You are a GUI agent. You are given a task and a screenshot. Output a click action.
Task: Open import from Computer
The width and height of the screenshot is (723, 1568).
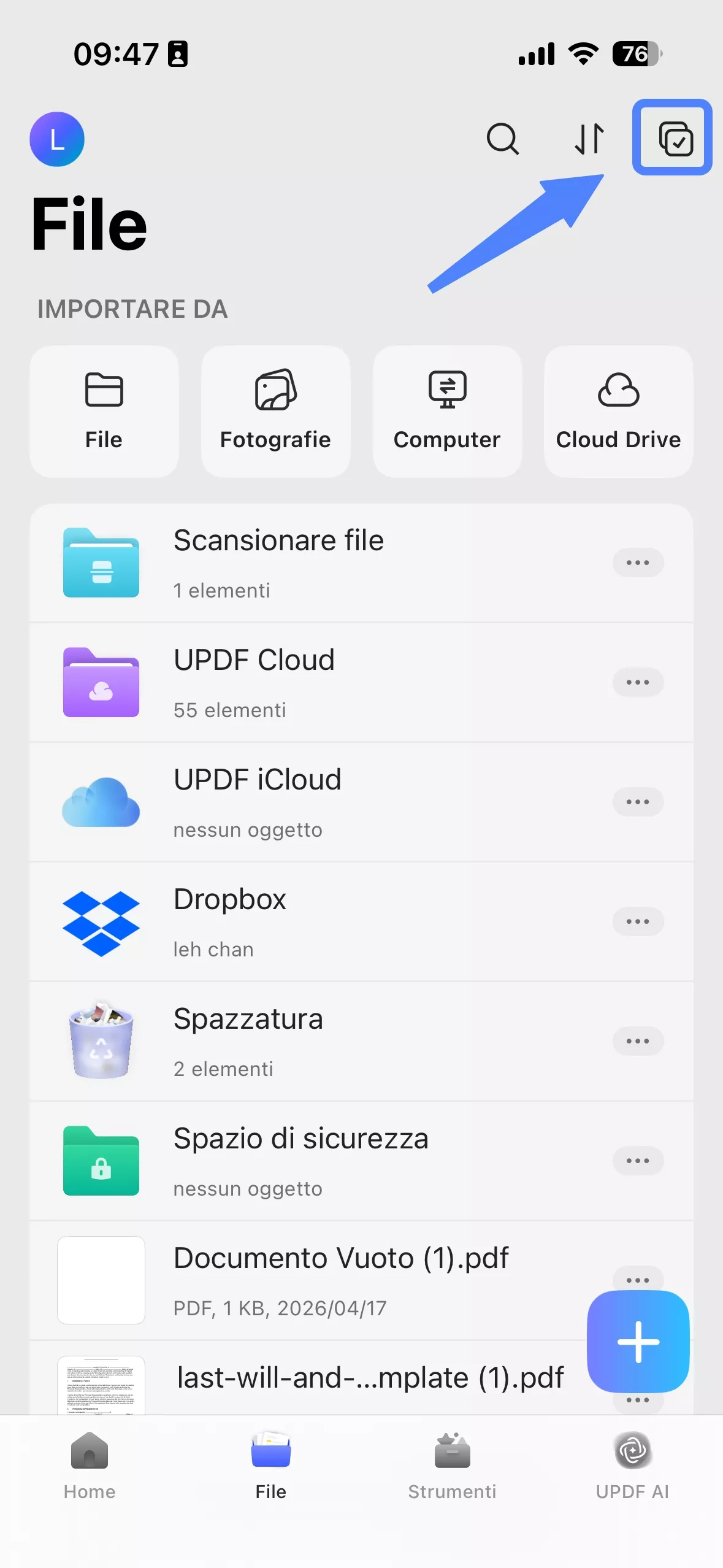tap(447, 410)
